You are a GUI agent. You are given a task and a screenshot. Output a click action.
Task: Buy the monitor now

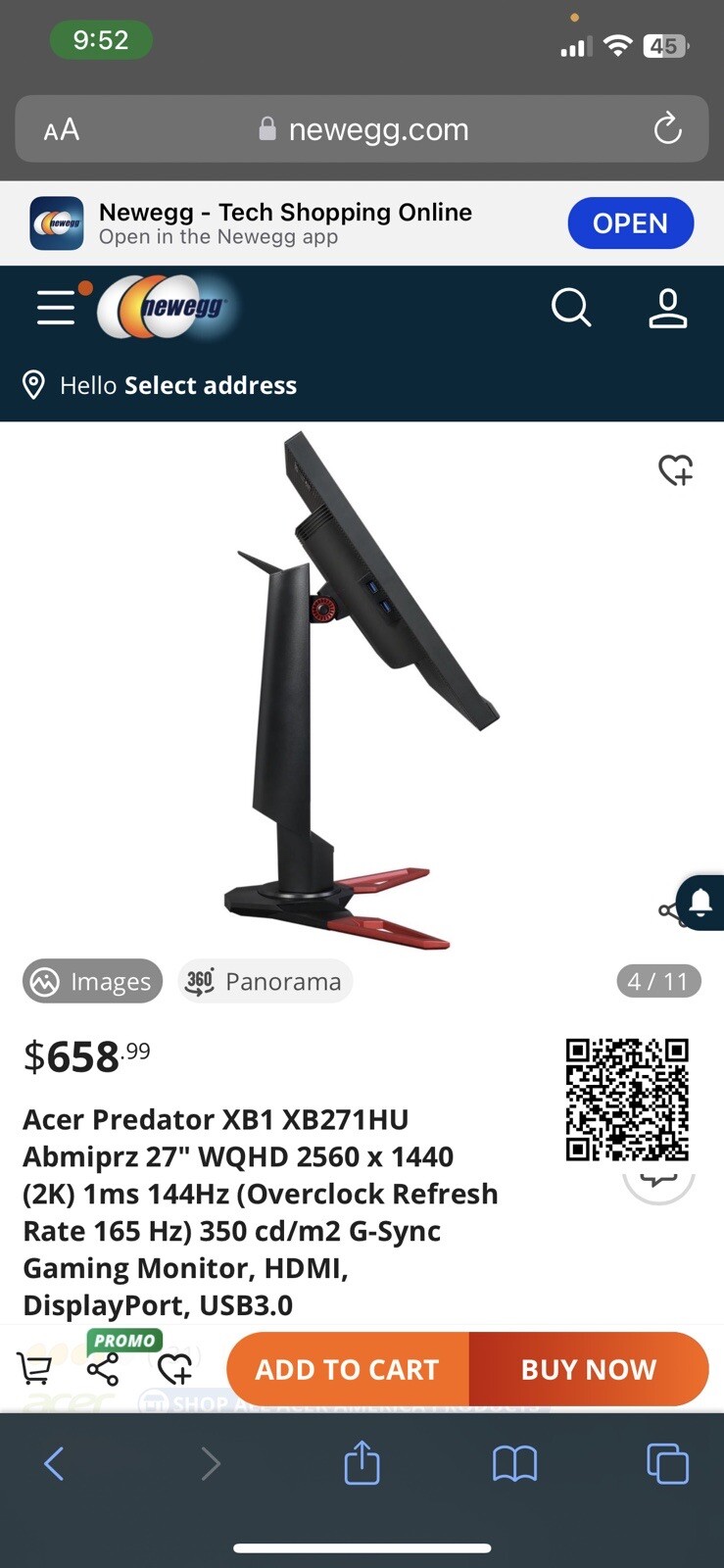pos(588,1369)
